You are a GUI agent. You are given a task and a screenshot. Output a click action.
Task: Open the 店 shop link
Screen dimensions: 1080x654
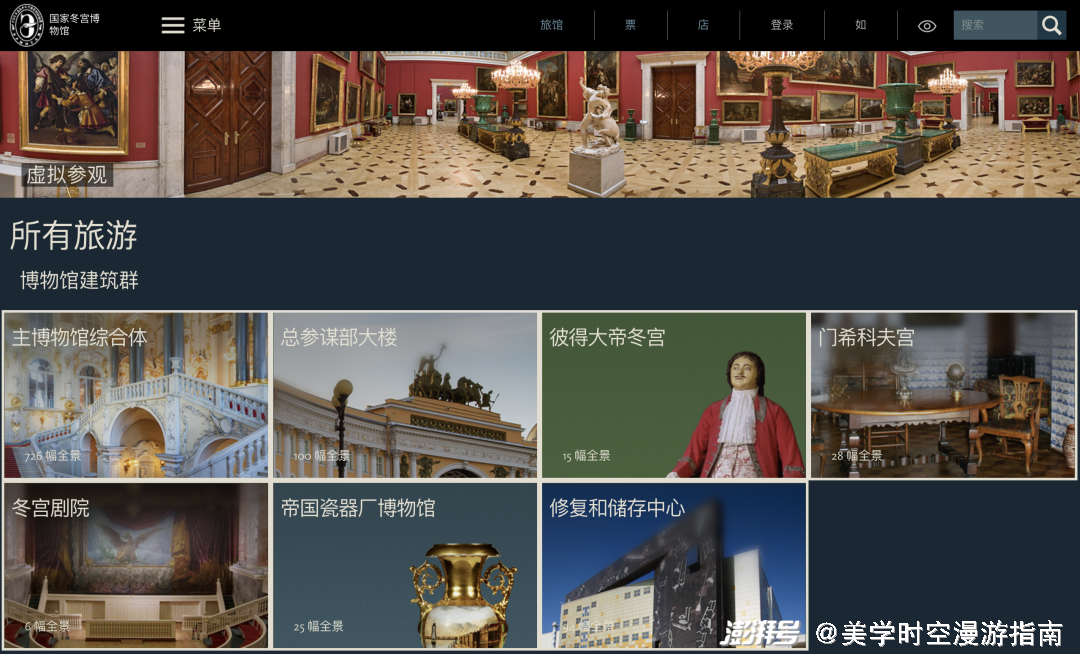pyautogui.click(x=703, y=25)
